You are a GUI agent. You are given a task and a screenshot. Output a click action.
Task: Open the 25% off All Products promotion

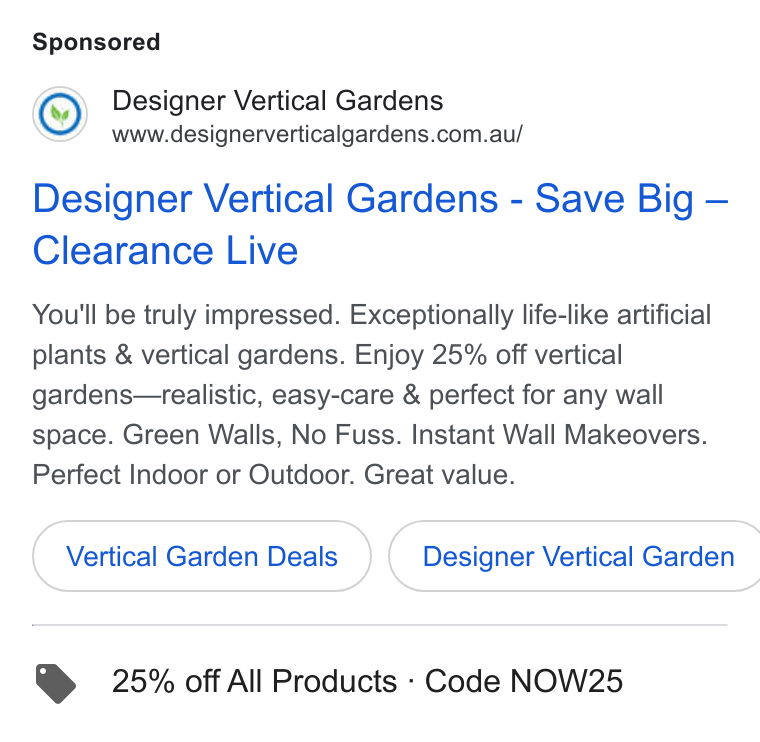pyautogui.click(x=367, y=681)
